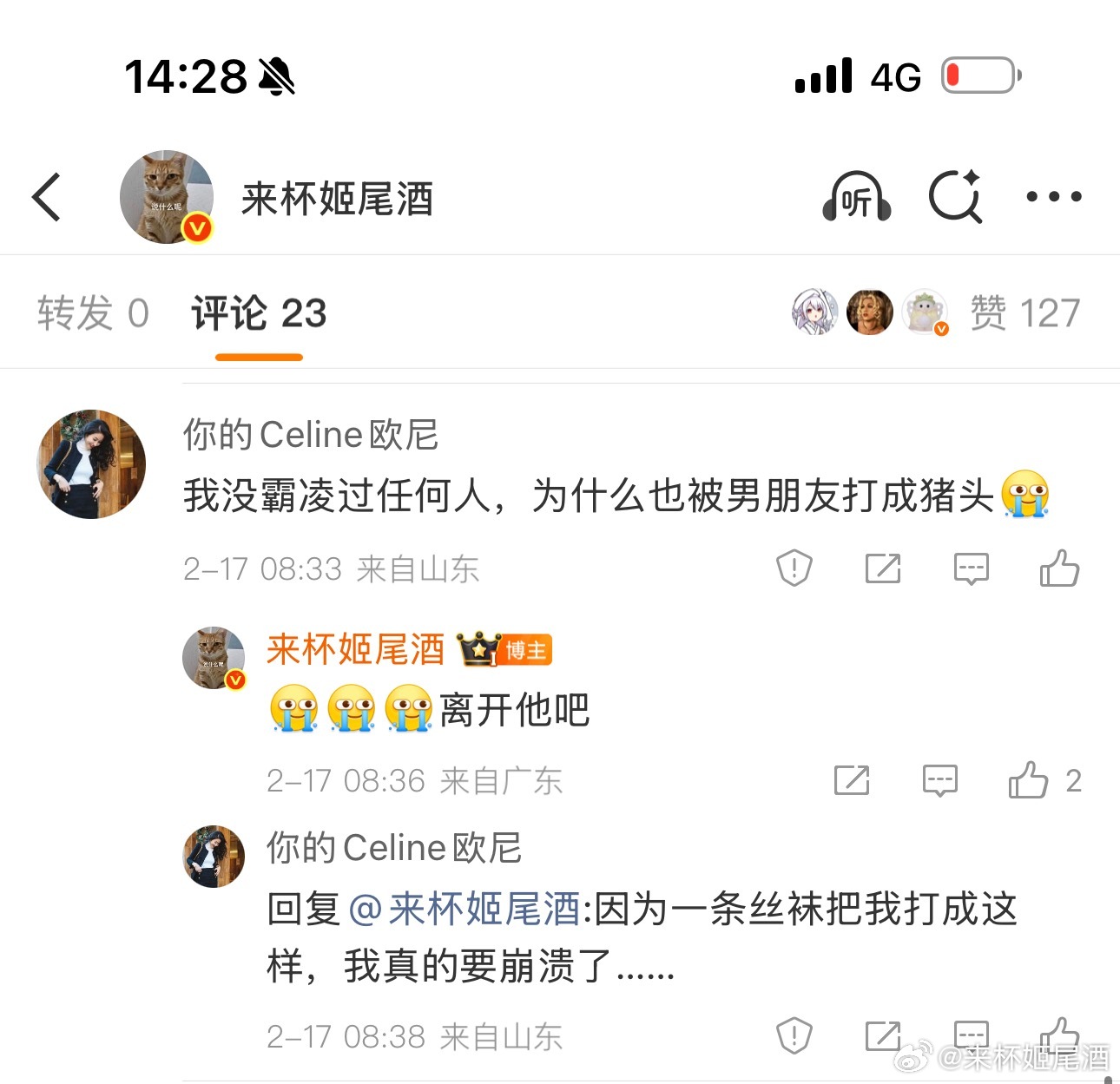This screenshot has width=1120, height=1084.
Task: Repost the 08:38 reply about 丝袜
Action: coord(883,1035)
